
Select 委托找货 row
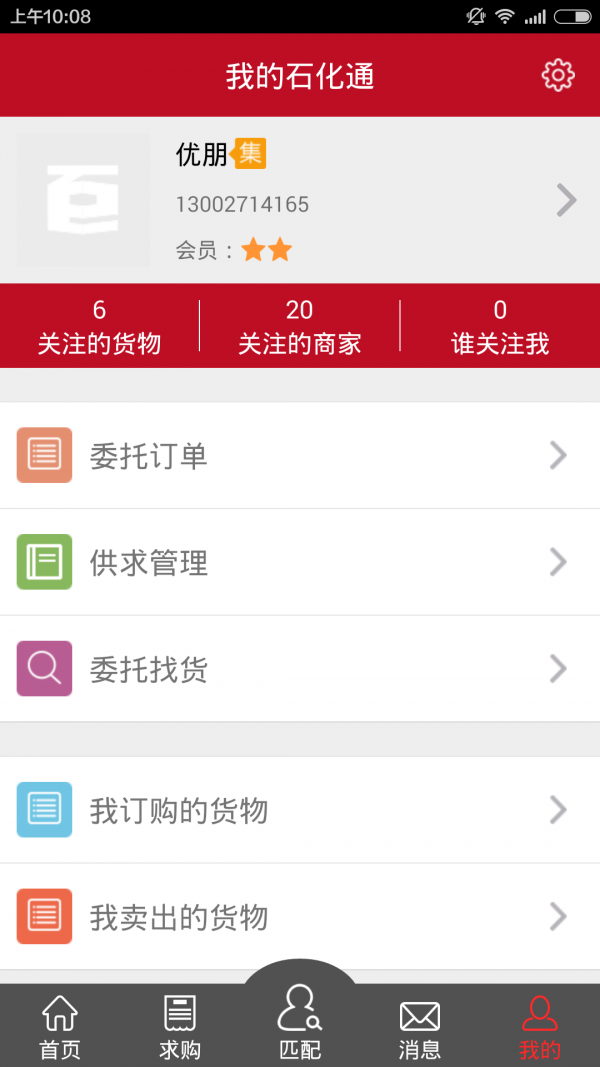(x=300, y=668)
